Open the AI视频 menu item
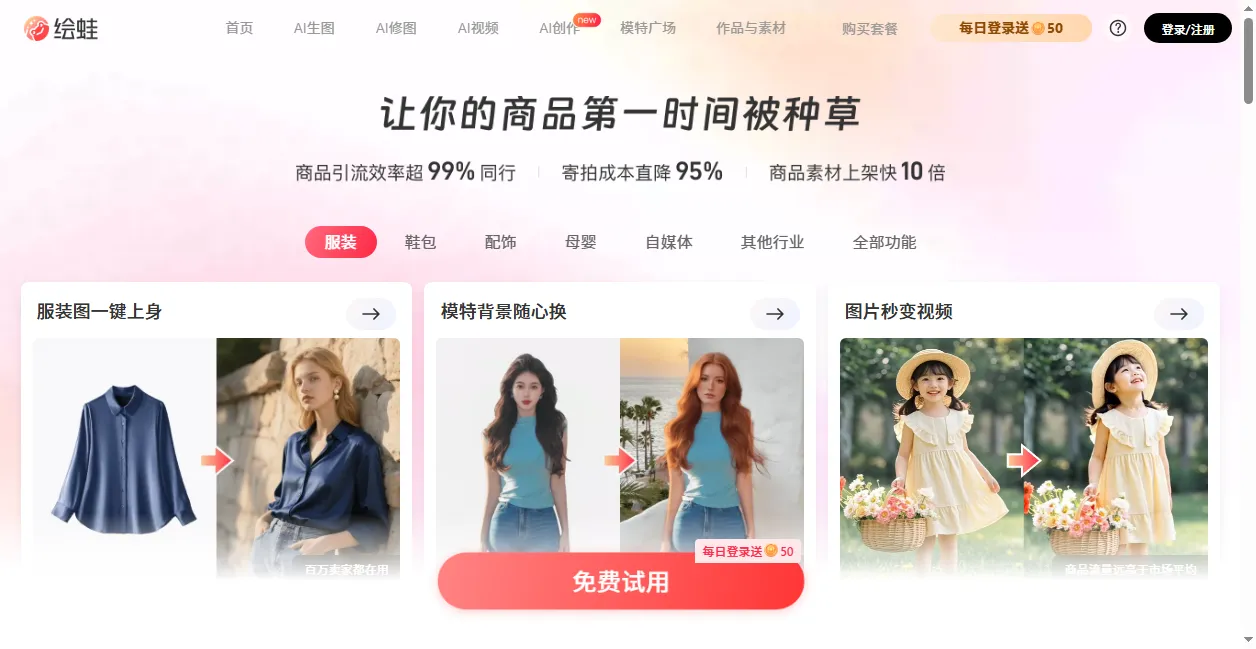 (478, 28)
